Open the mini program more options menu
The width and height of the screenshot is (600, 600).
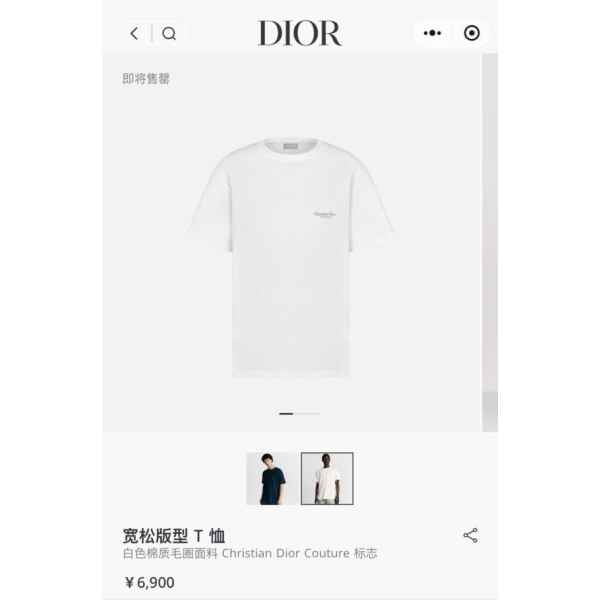[x=433, y=33]
